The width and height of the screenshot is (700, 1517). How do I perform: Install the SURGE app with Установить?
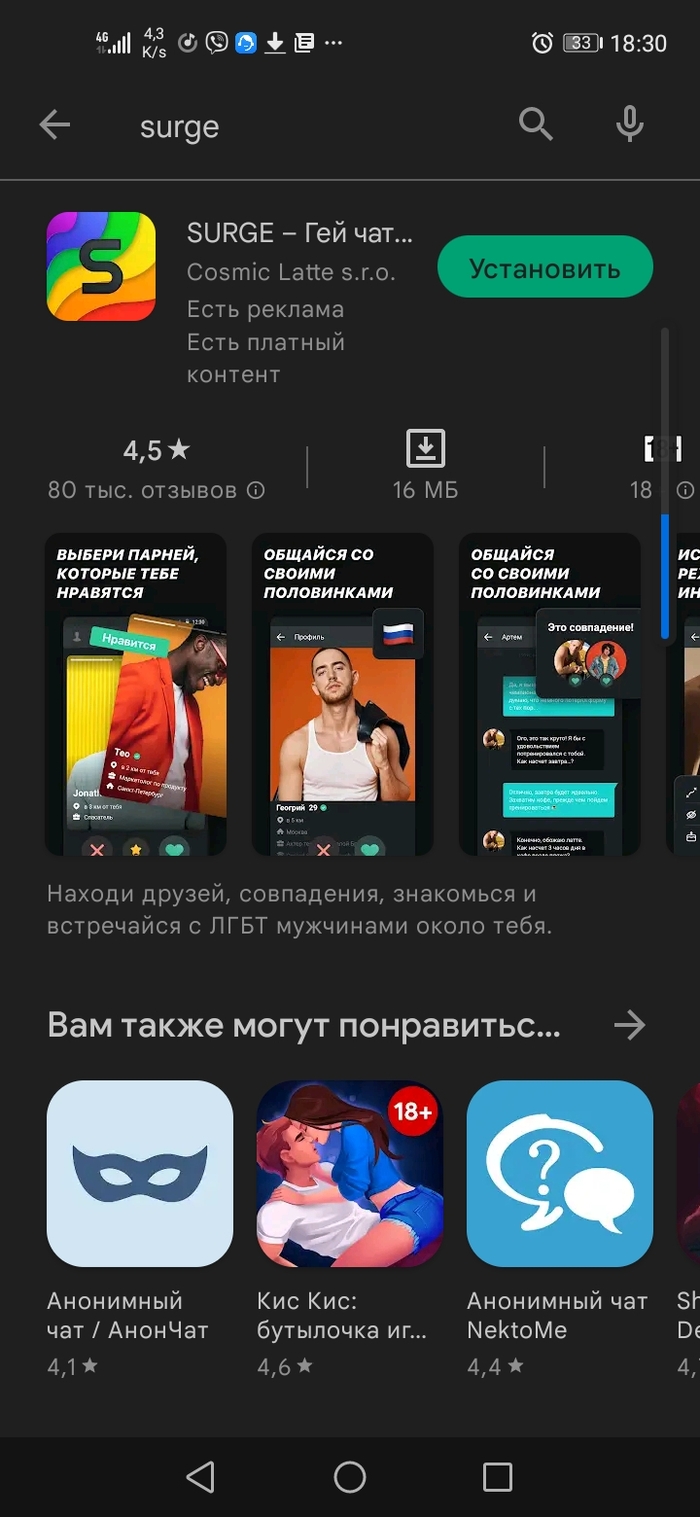point(545,268)
